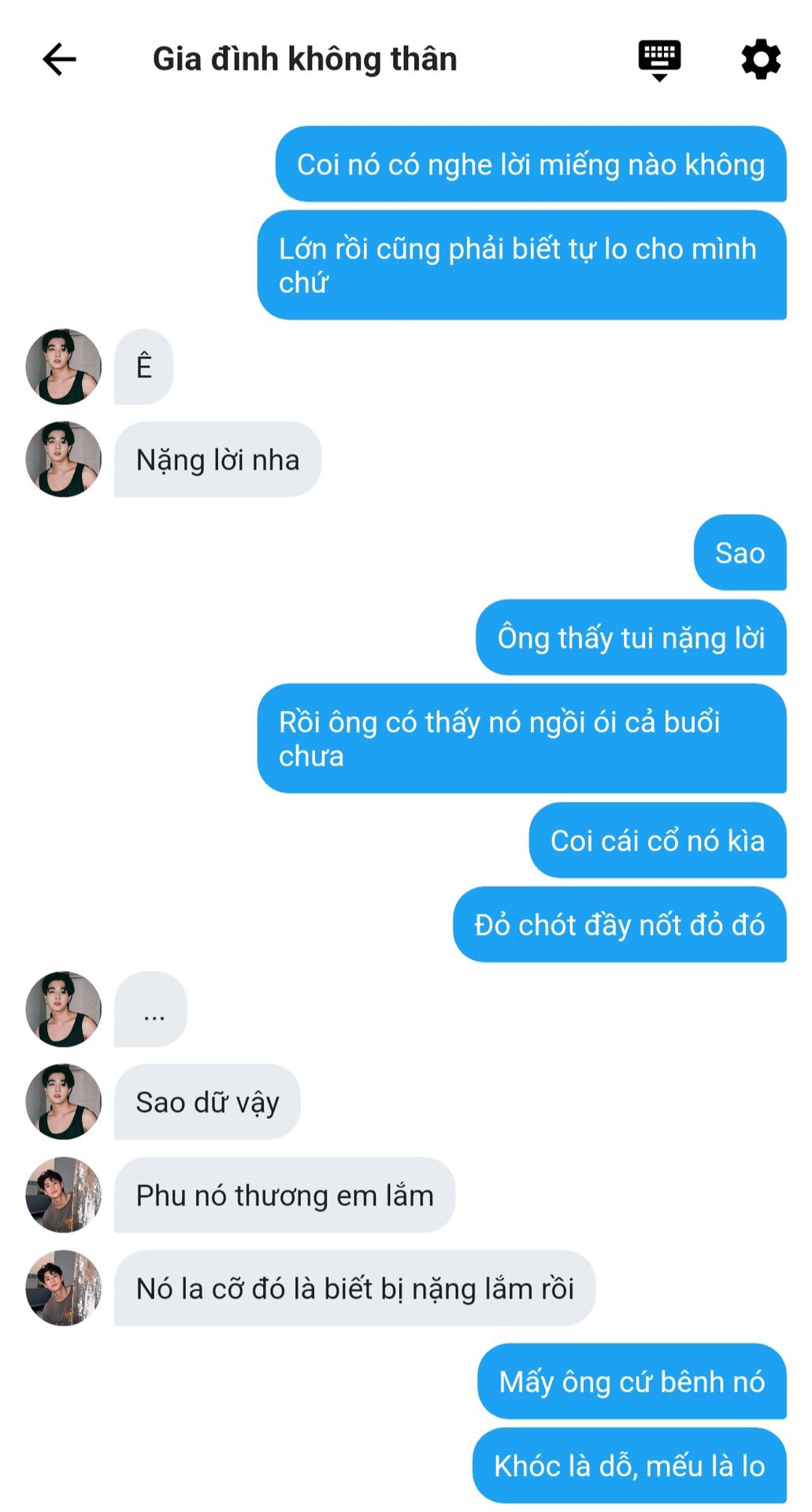Tap the avatar beside "Phu nó thương em lắm"
Viewport: 812px width, 1512px height.
64,1195
